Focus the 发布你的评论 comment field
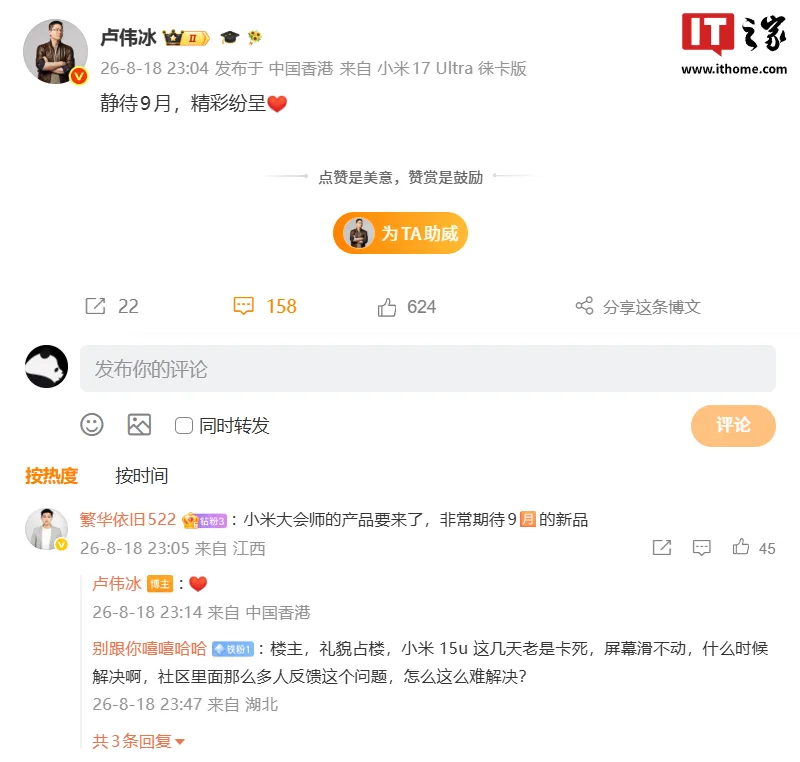The width and height of the screenshot is (800, 762). pos(428,369)
